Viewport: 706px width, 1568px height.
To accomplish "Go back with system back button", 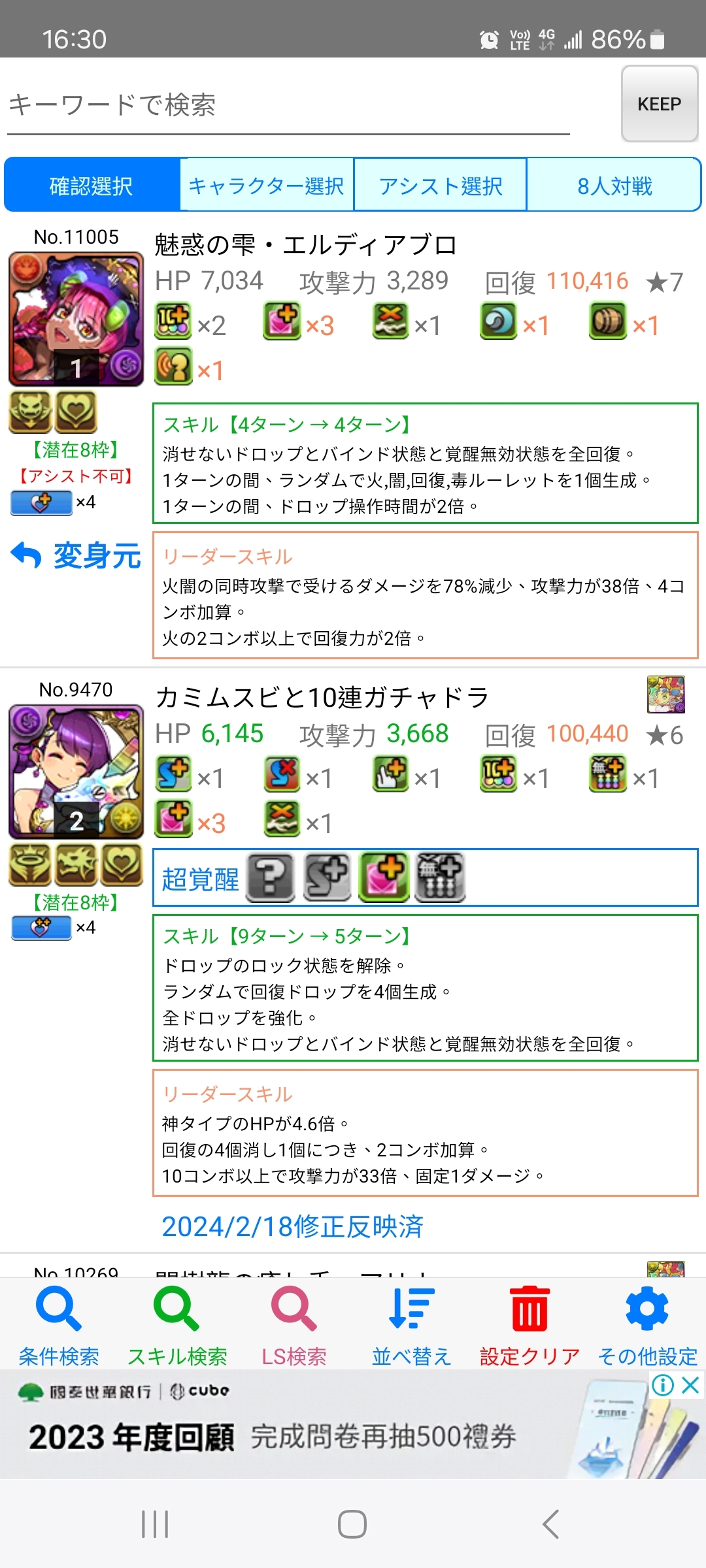I will pos(550,1524).
